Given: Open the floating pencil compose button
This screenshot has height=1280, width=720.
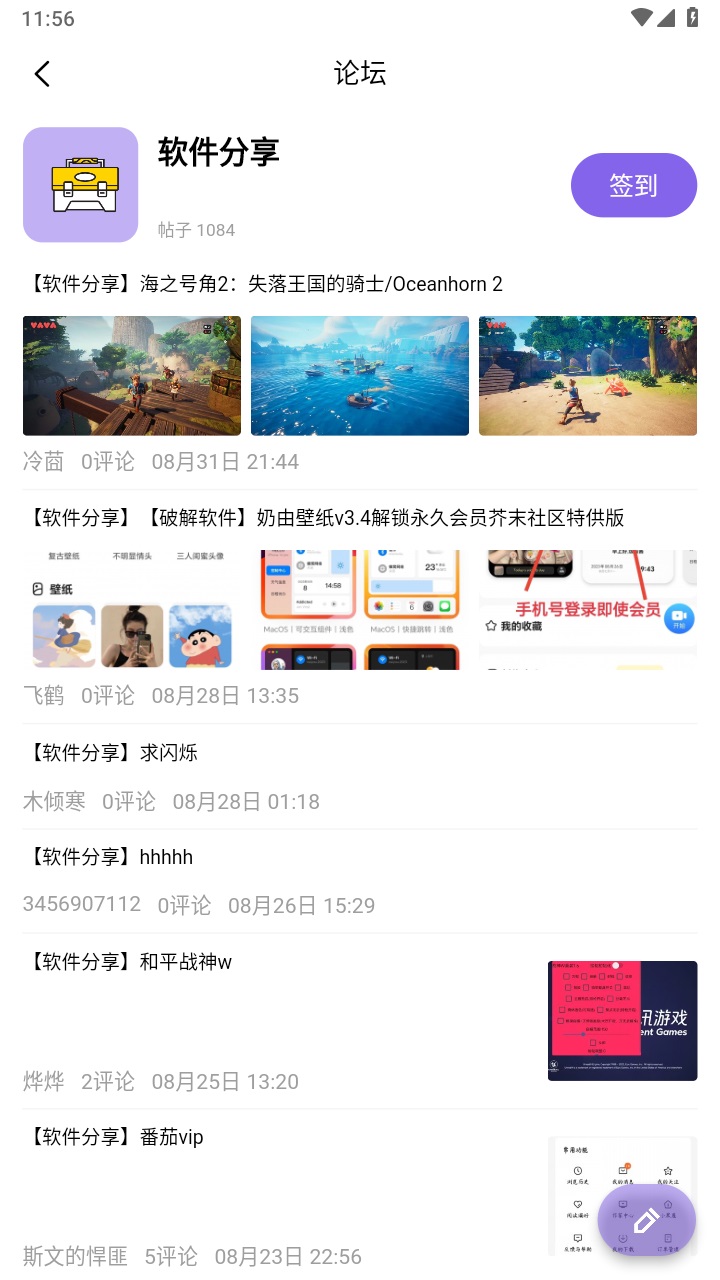Looking at the screenshot, I should [646, 1220].
